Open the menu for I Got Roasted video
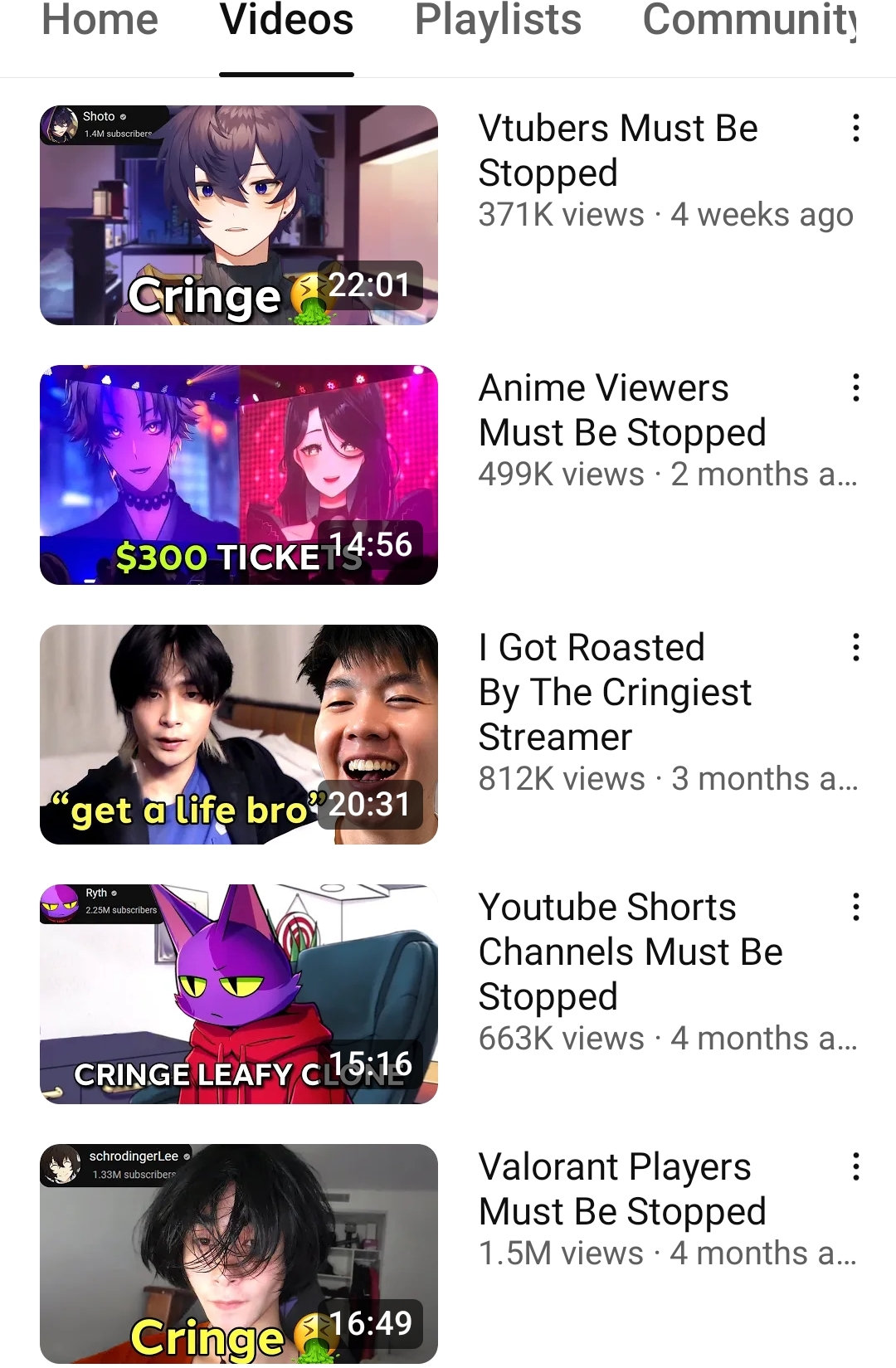Screen dimensions: 896x1368 tap(855, 648)
